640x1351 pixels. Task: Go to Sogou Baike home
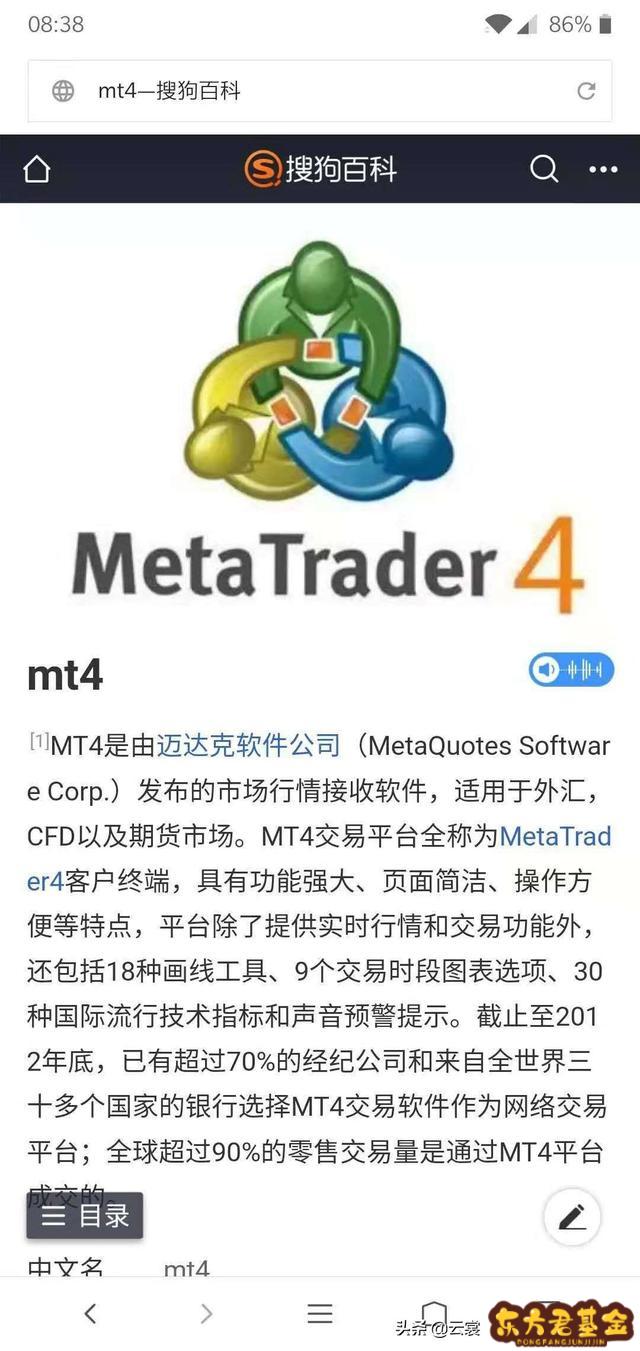pyautogui.click(x=37, y=169)
